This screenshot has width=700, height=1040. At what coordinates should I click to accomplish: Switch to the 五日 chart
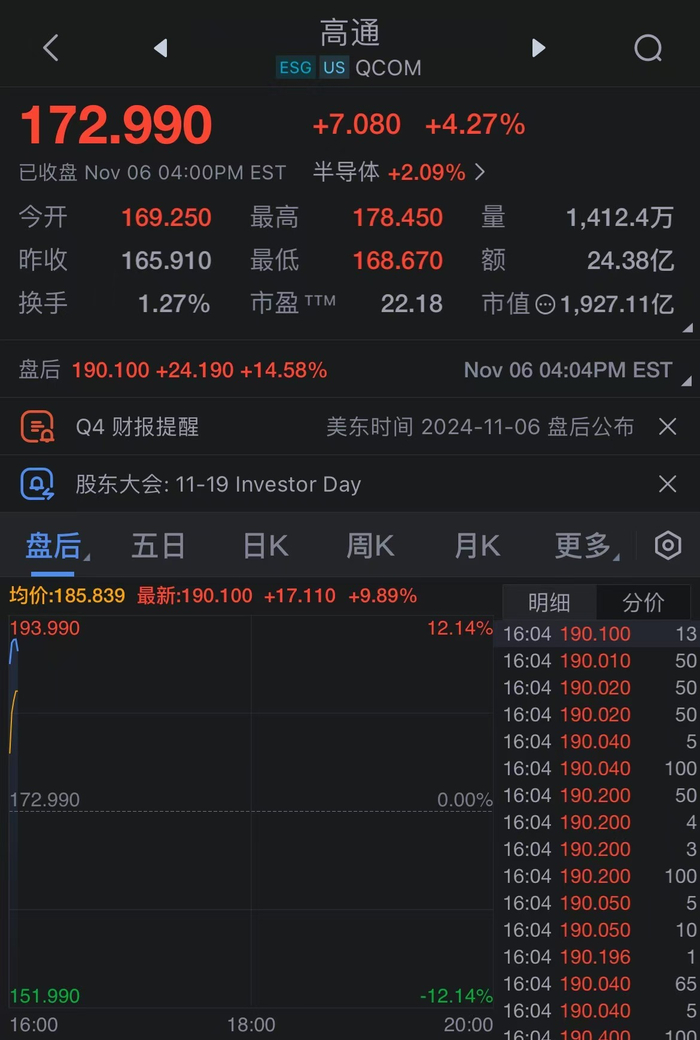(x=158, y=546)
